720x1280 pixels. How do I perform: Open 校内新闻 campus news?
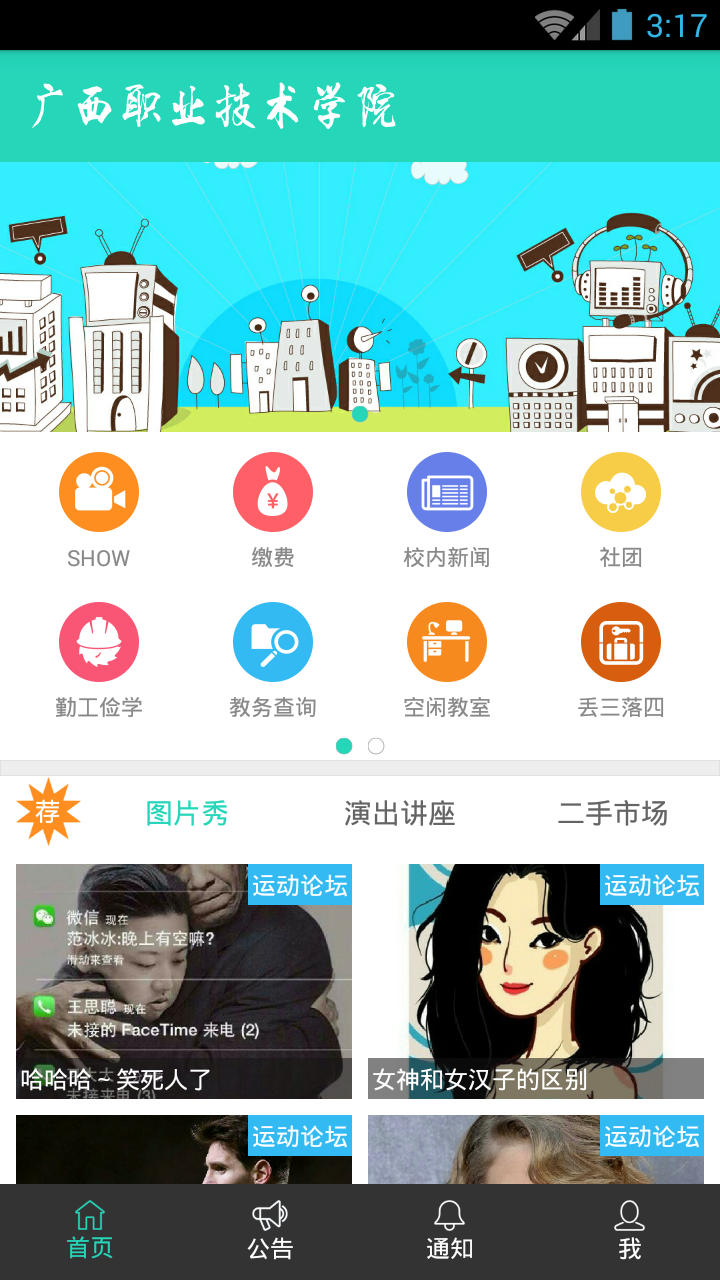(x=446, y=507)
